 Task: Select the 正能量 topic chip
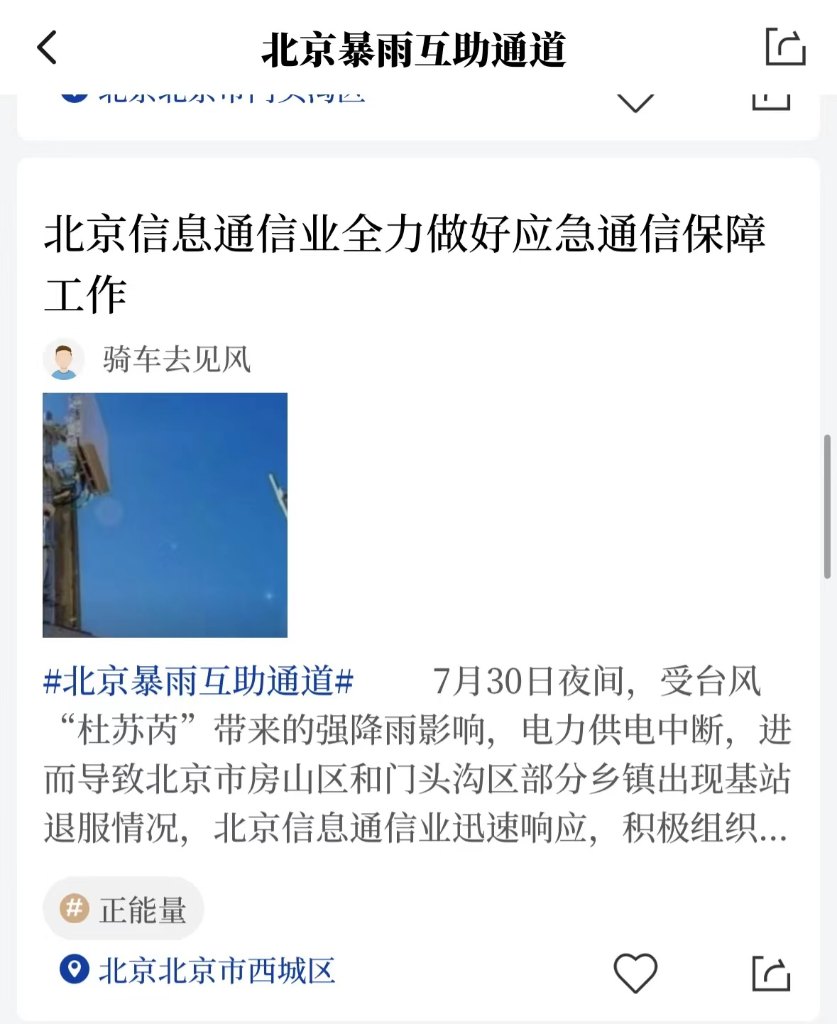(x=124, y=909)
